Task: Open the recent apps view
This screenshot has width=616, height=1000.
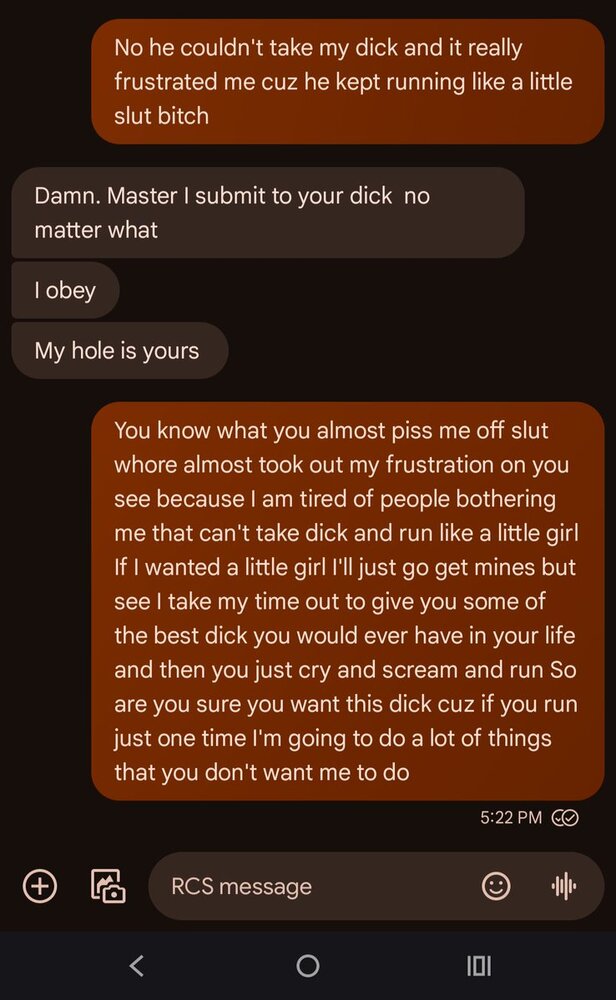Action: tap(479, 965)
